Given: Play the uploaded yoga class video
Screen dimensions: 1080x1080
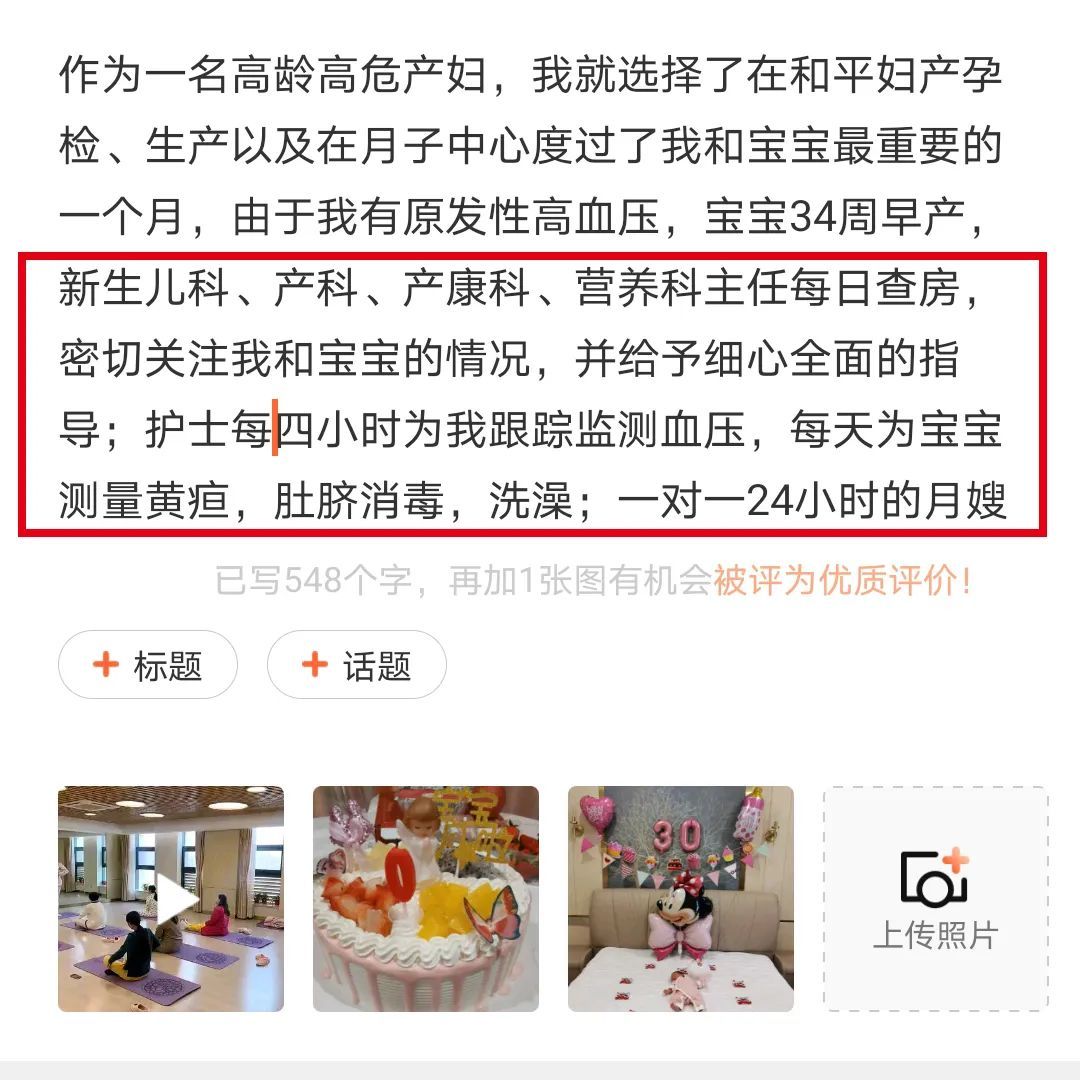Looking at the screenshot, I should point(171,899).
